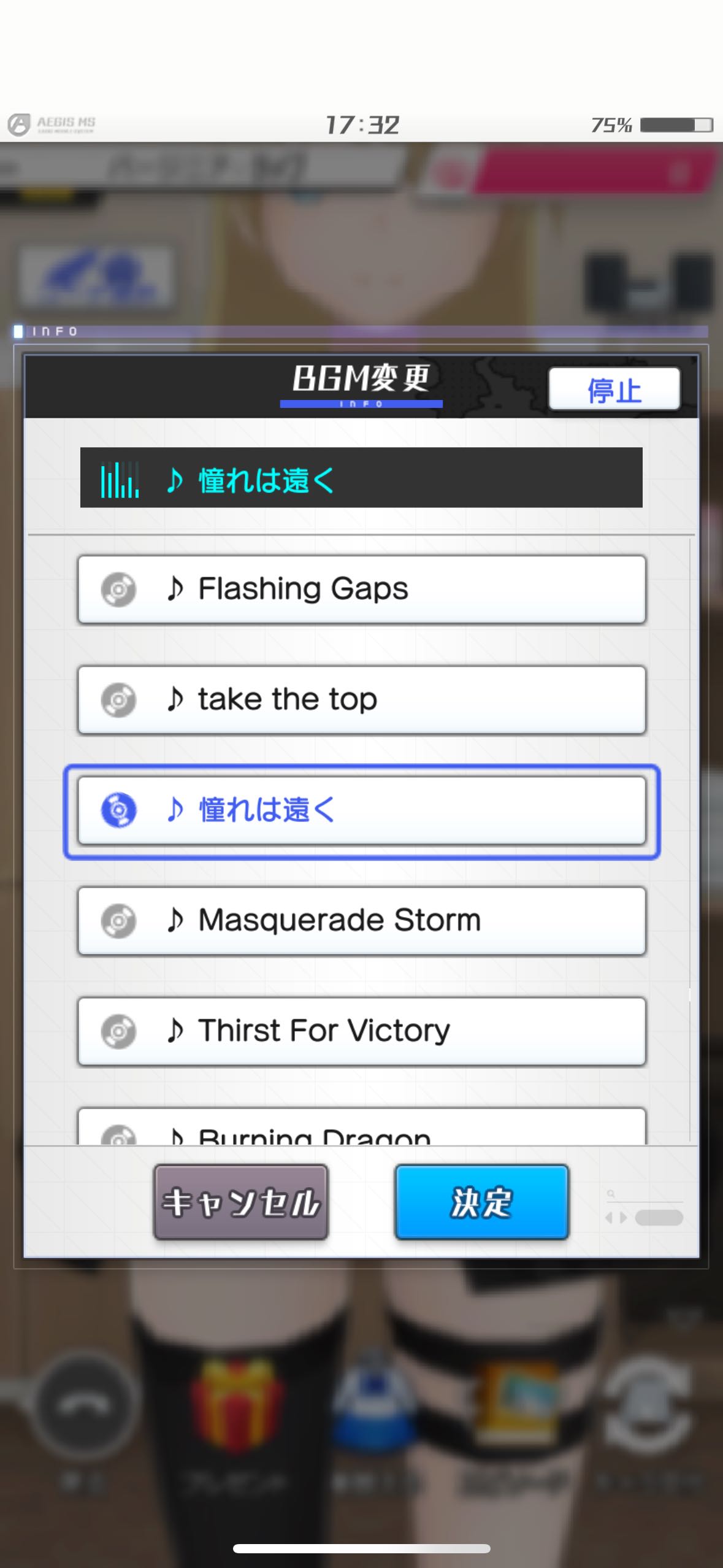This screenshot has width=723, height=1568.
Task: Choose the take the top track
Action: [x=361, y=699]
